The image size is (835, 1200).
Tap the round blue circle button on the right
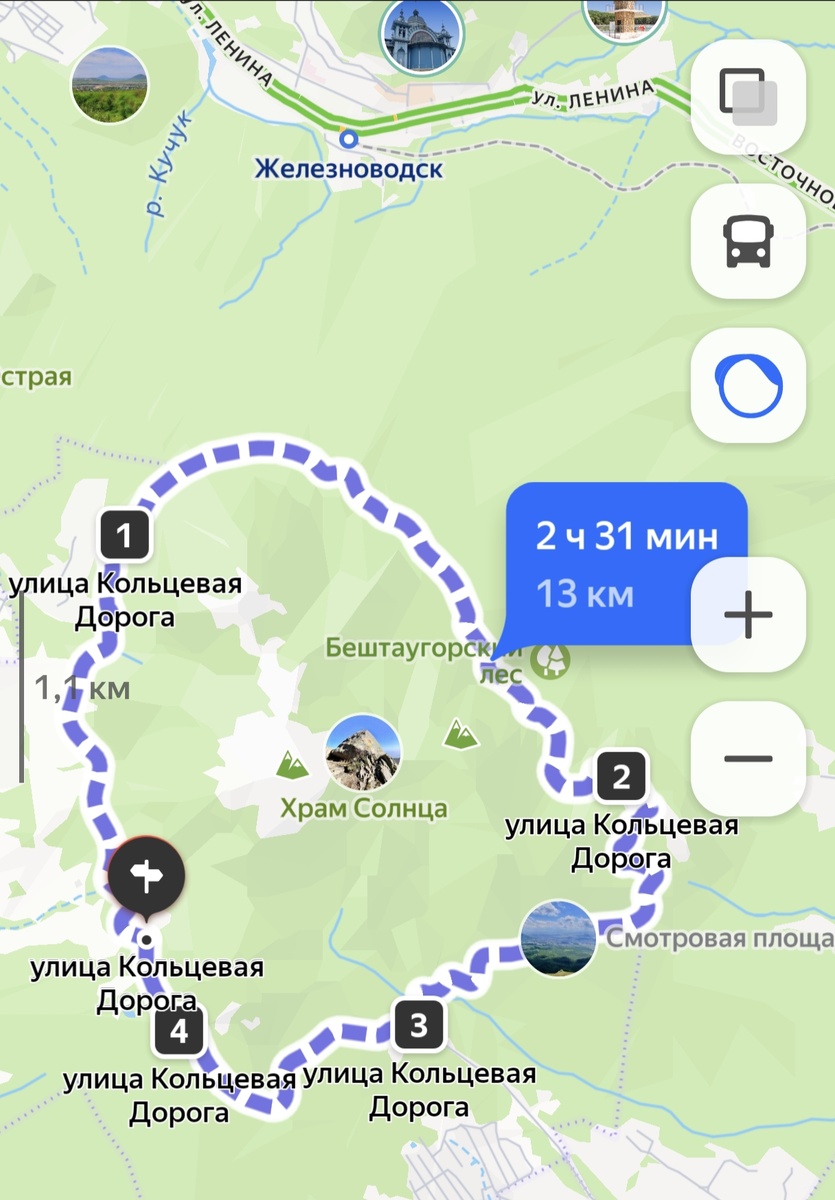click(x=747, y=386)
